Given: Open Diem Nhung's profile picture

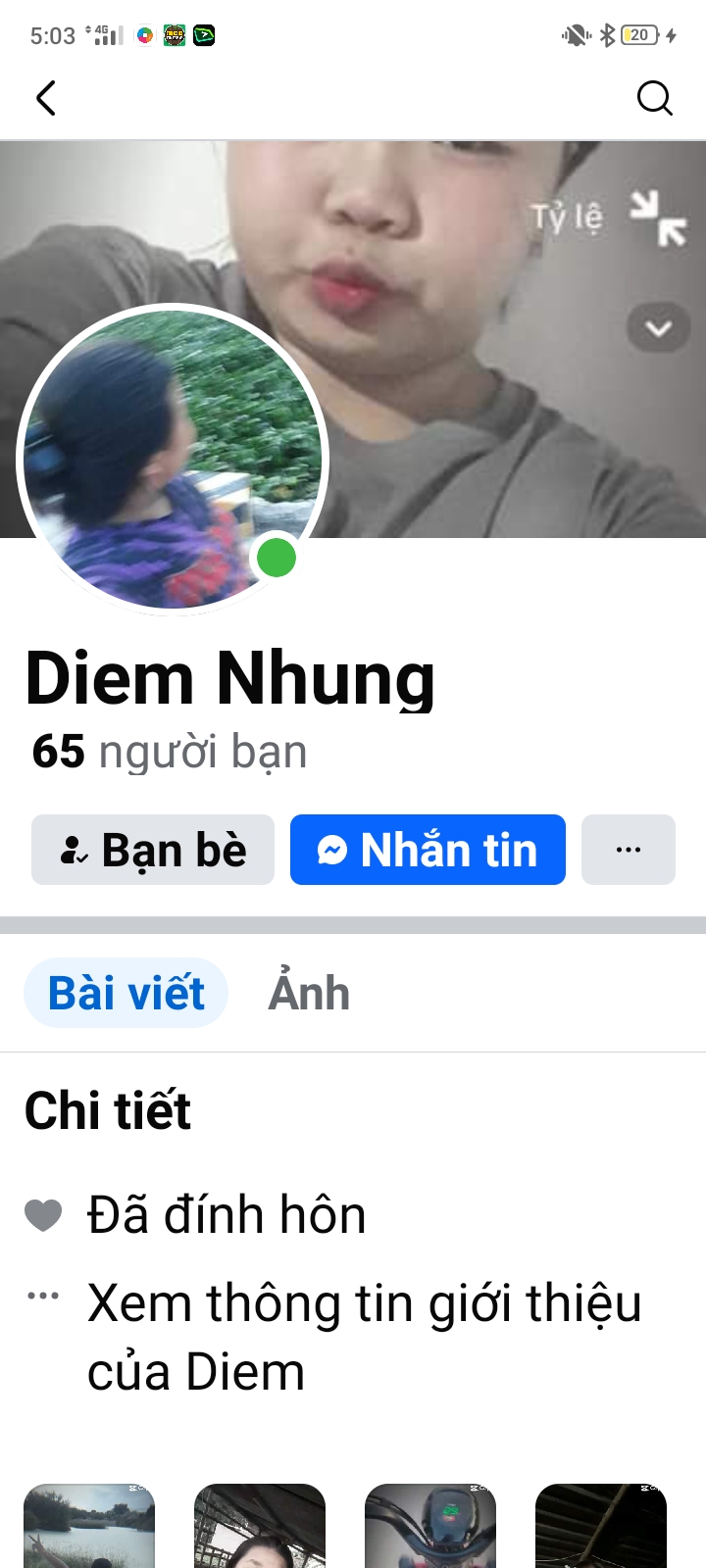Looking at the screenshot, I should [x=173, y=461].
